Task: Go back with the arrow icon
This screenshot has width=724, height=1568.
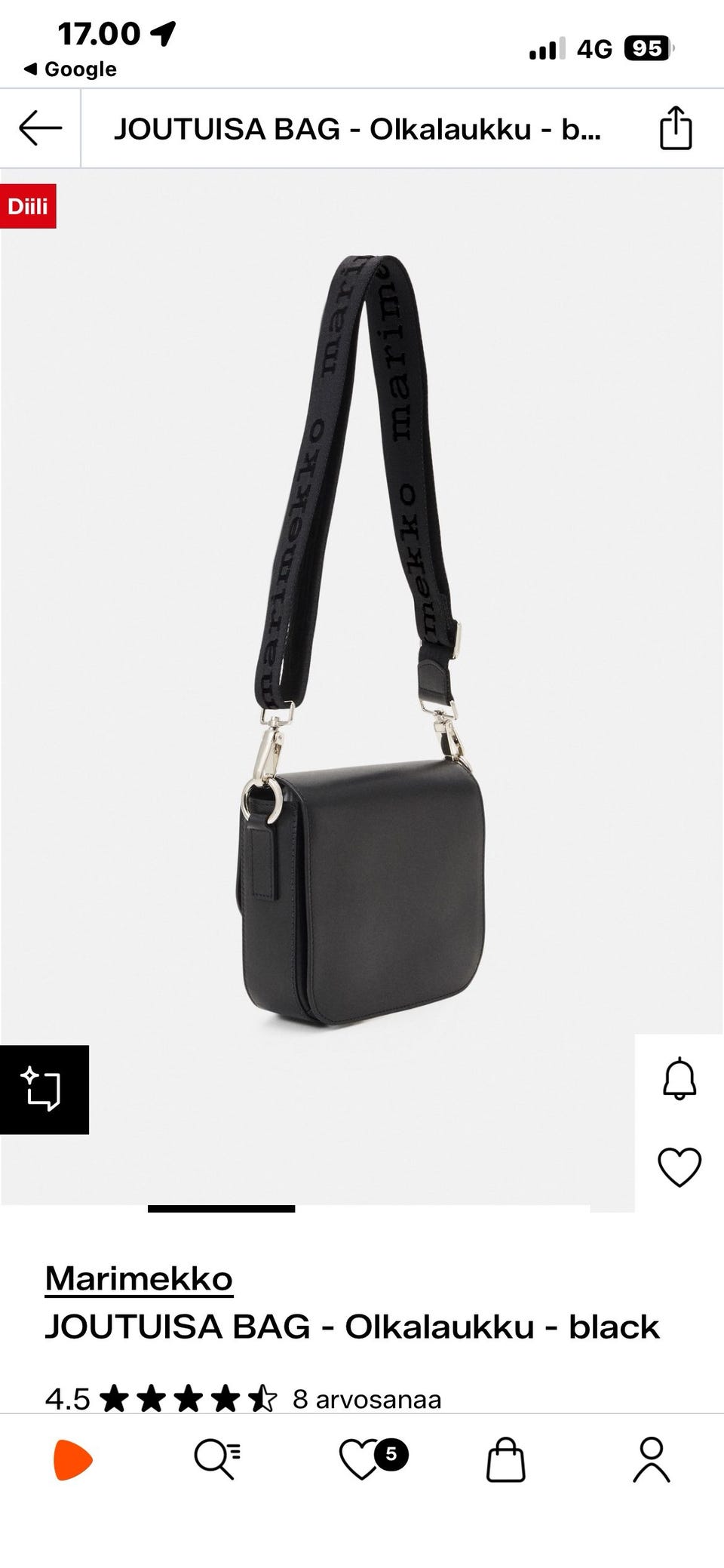Action: click(x=40, y=128)
